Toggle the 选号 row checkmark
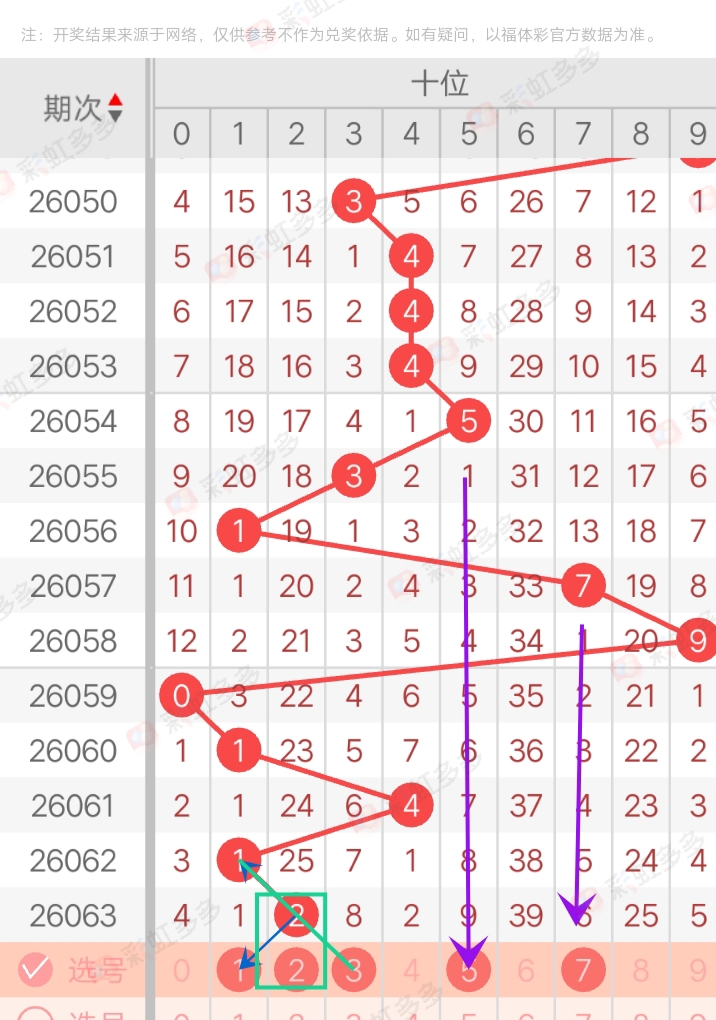The width and height of the screenshot is (716, 1020). point(36,969)
